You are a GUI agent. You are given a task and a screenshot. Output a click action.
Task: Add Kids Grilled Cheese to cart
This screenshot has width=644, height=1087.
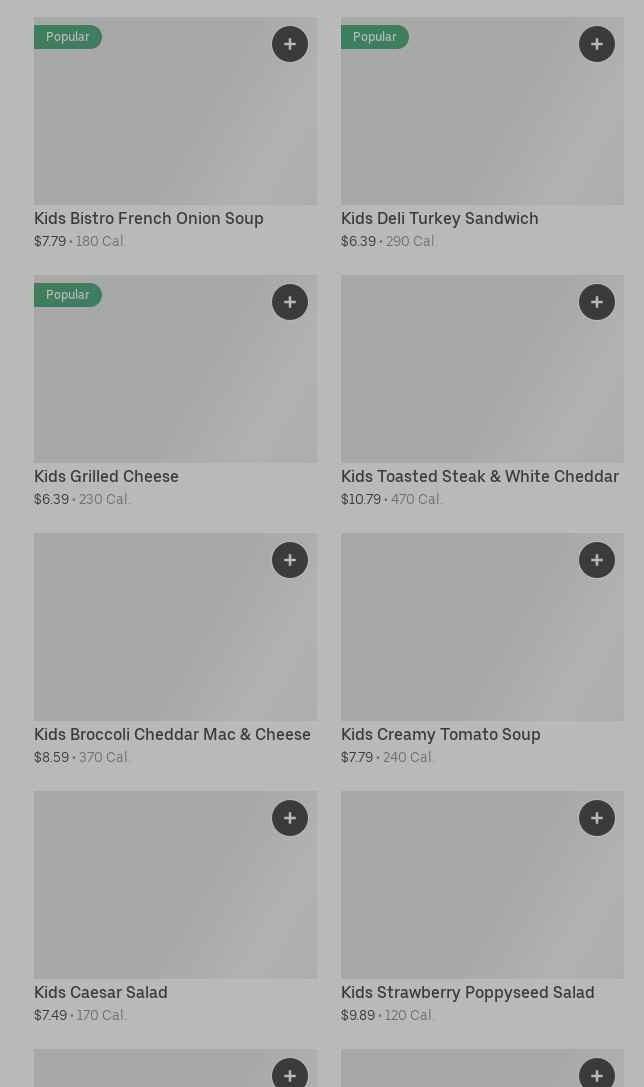290,302
